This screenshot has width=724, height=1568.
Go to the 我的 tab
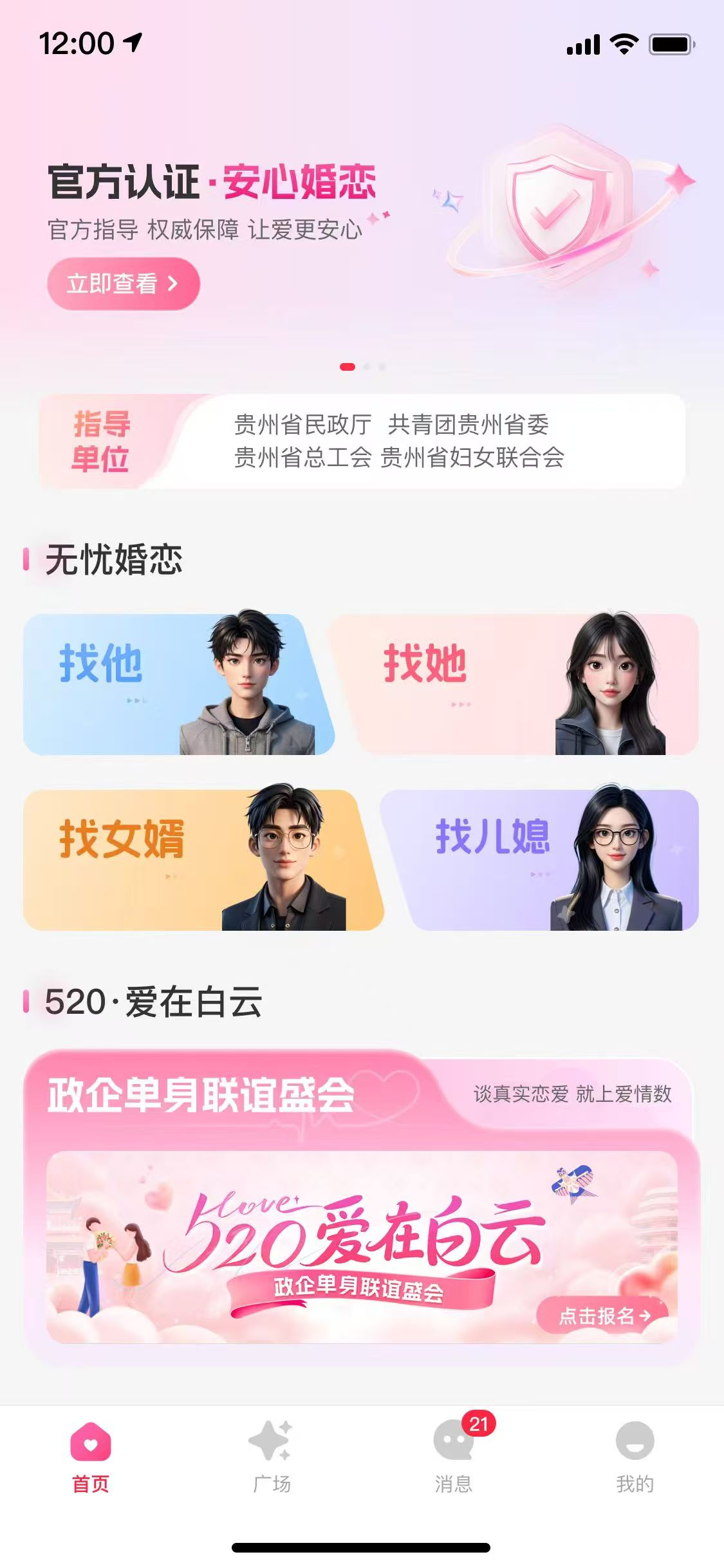click(635, 1456)
